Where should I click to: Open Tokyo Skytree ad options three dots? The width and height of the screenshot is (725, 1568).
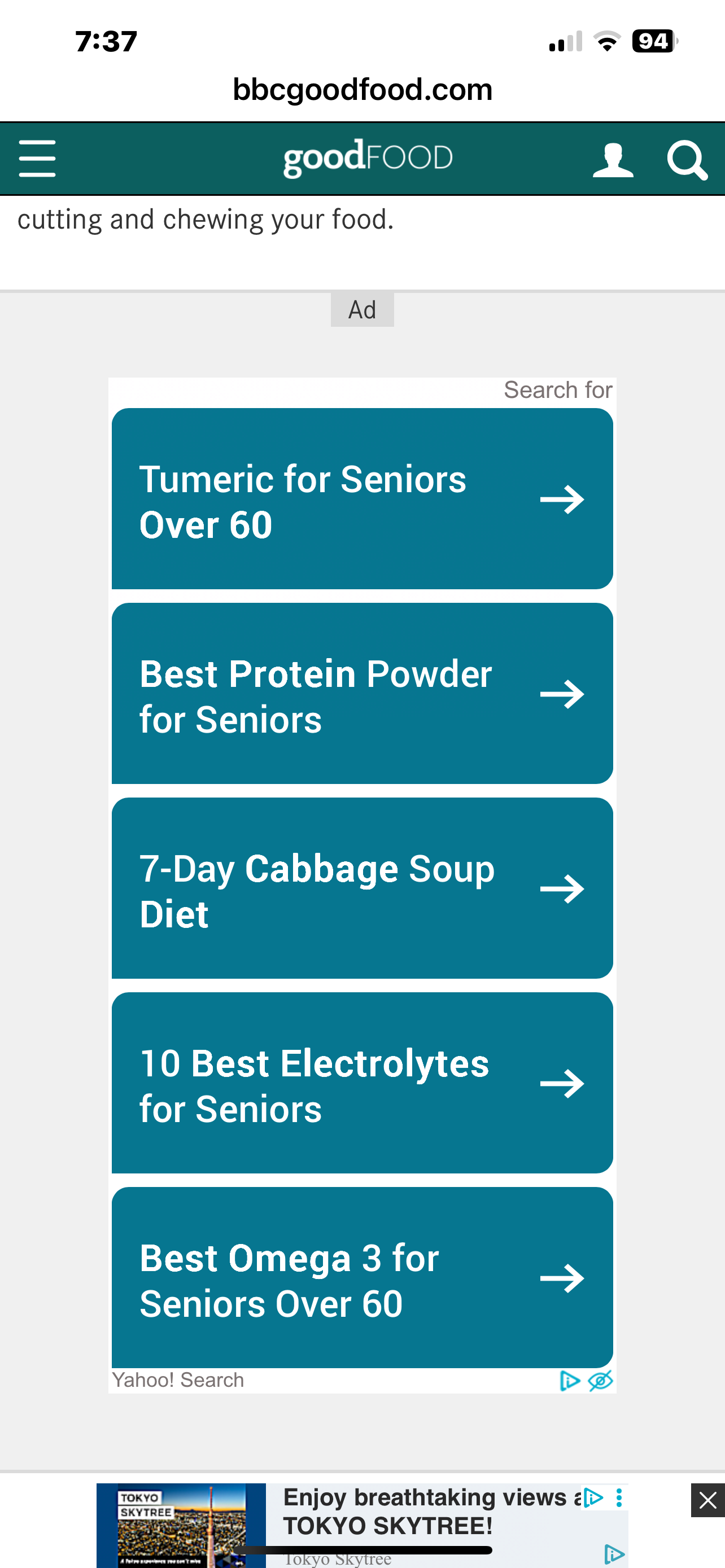tap(619, 1497)
